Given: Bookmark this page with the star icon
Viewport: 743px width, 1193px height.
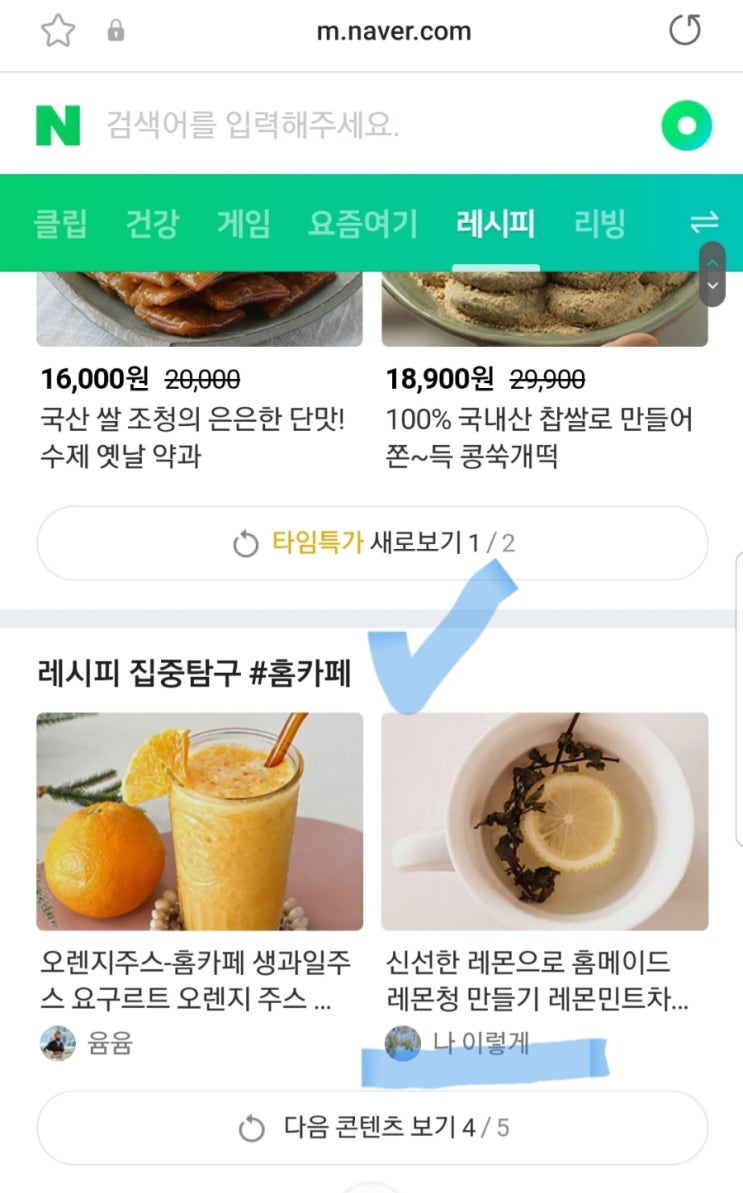Looking at the screenshot, I should pos(58,31).
